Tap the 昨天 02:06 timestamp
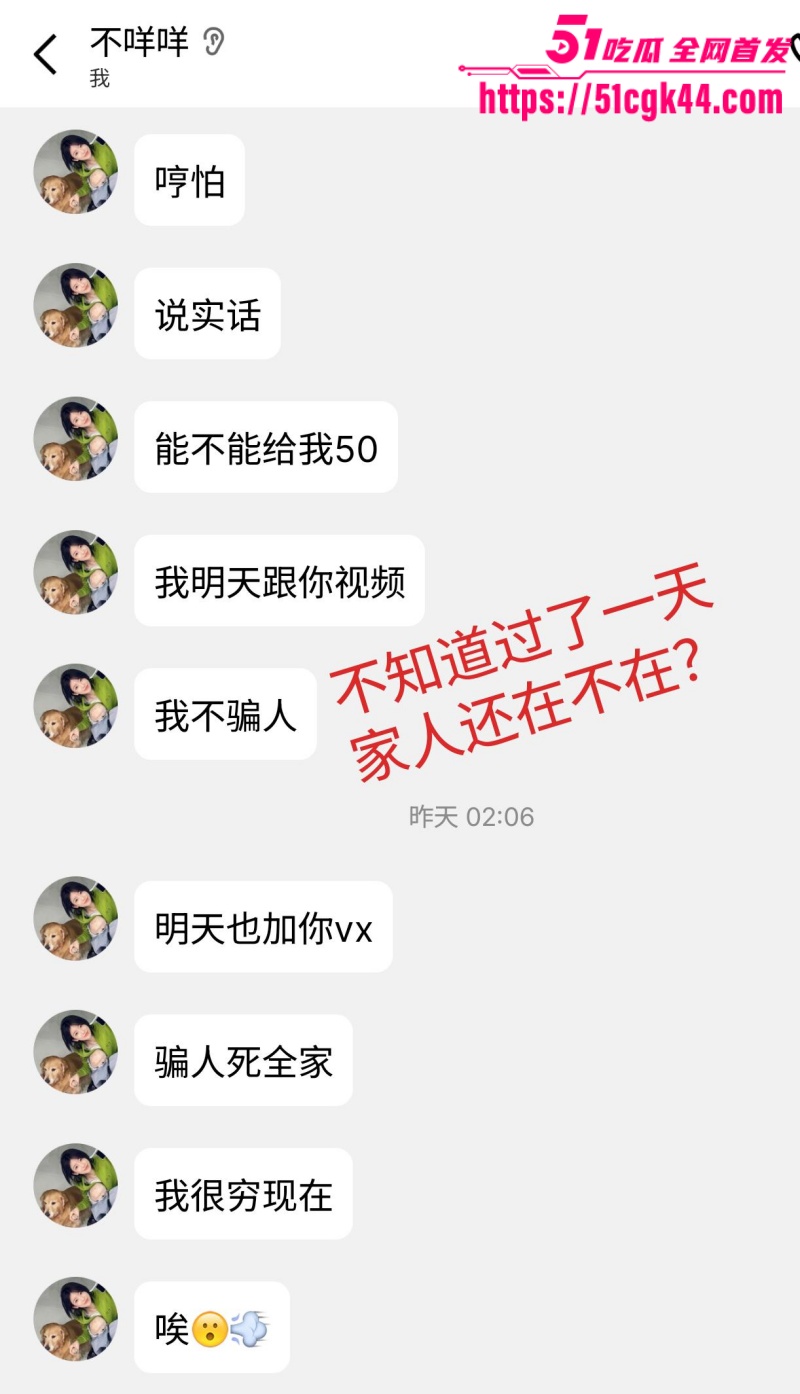 [472, 817]
